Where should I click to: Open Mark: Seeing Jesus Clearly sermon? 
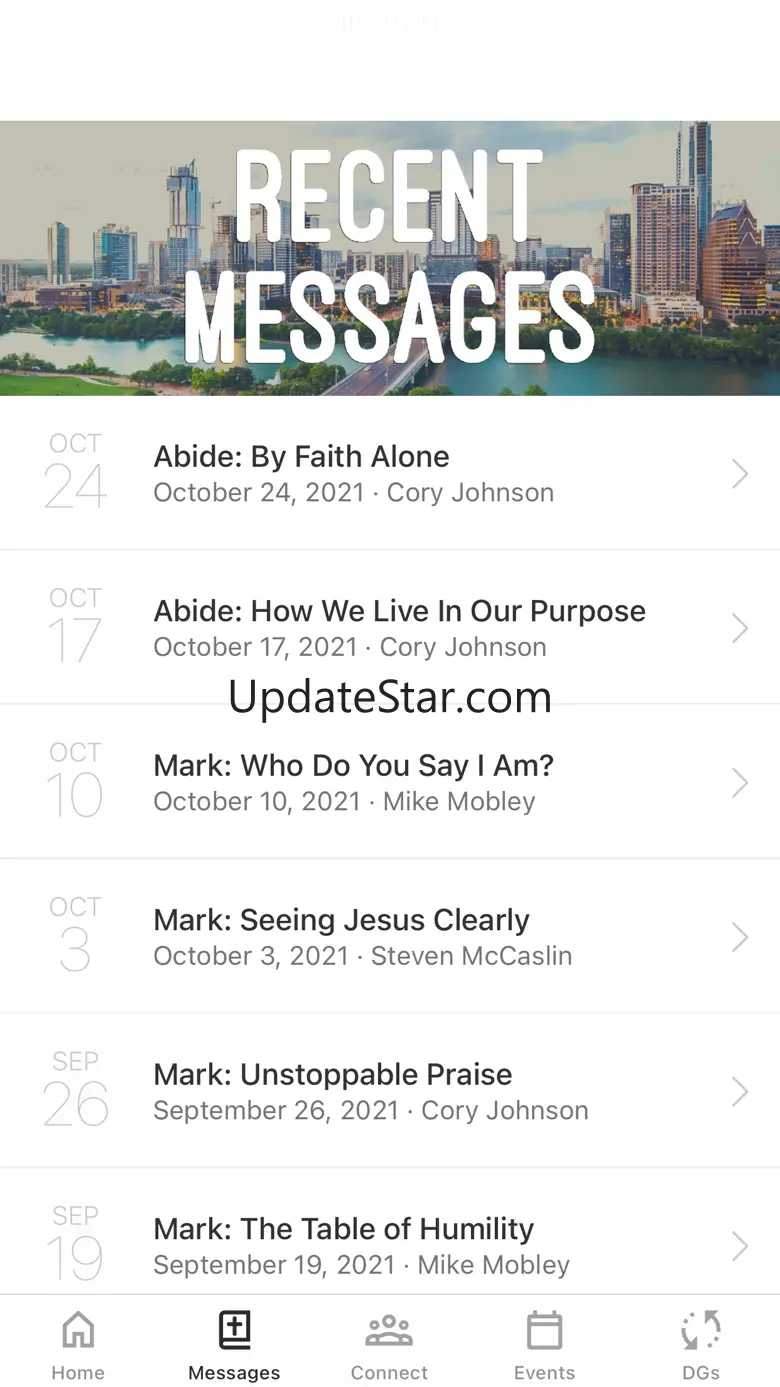390,937
